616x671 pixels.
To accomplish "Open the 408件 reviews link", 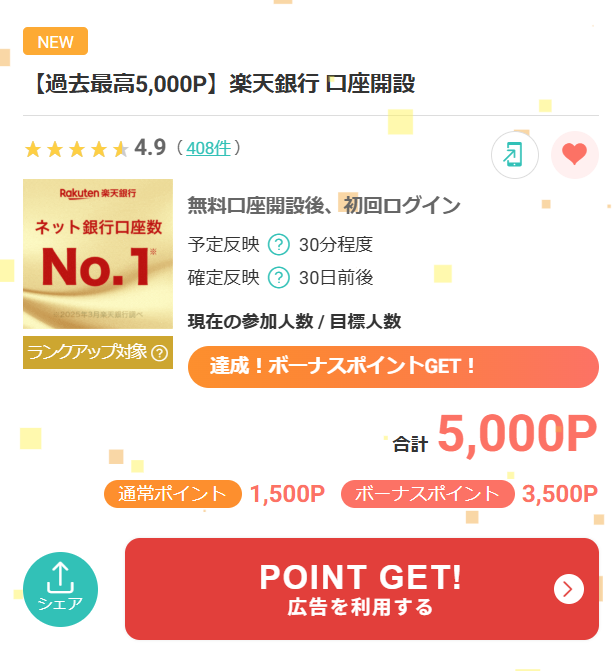I will point(208,148).
